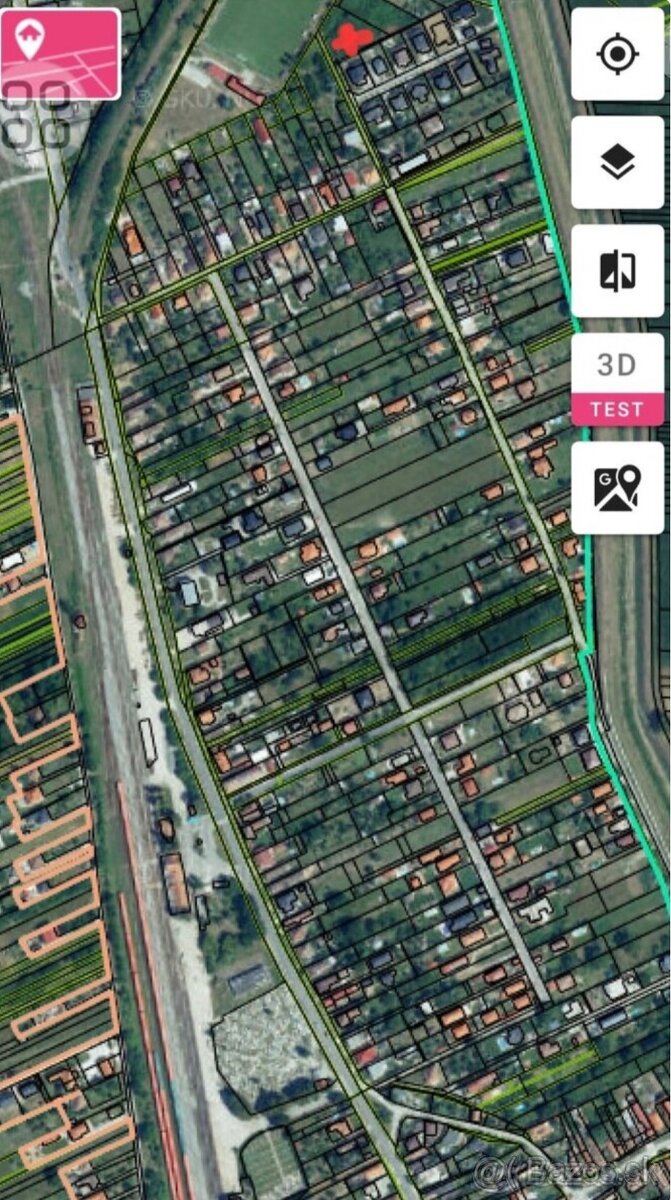Open the map layers selector
Image resolution: width=671 pixels, height=1200 pixels.
(617, 162)
